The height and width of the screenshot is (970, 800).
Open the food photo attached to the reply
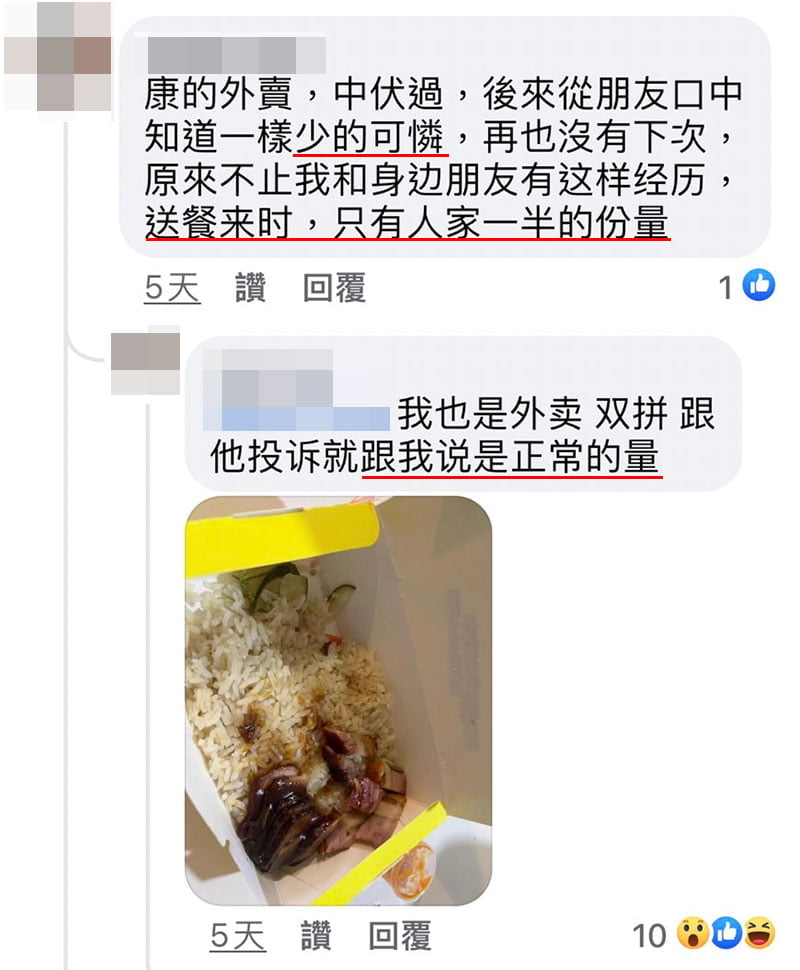(x=338, y=700)
